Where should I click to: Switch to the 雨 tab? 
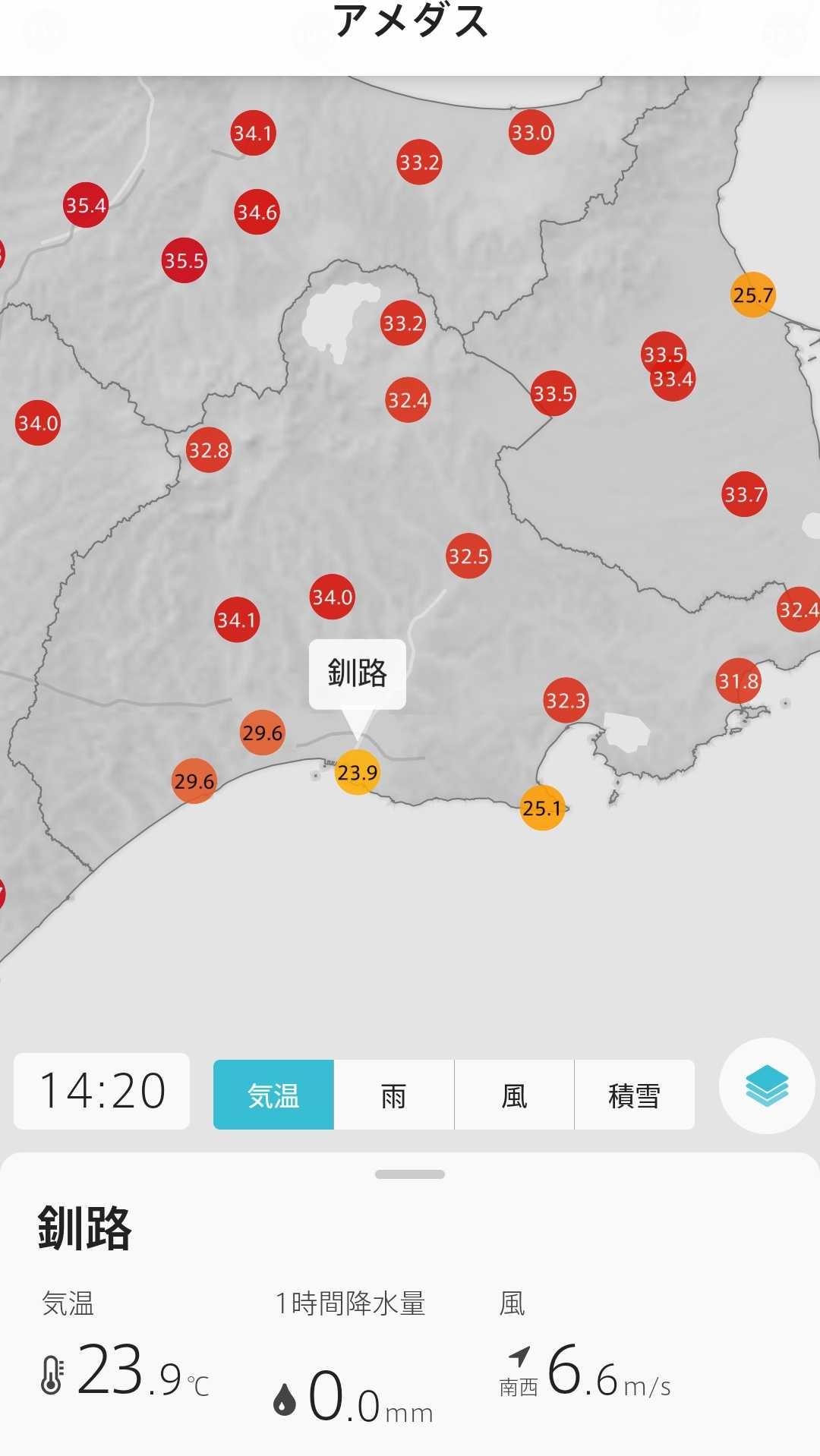coord(393,1095)
